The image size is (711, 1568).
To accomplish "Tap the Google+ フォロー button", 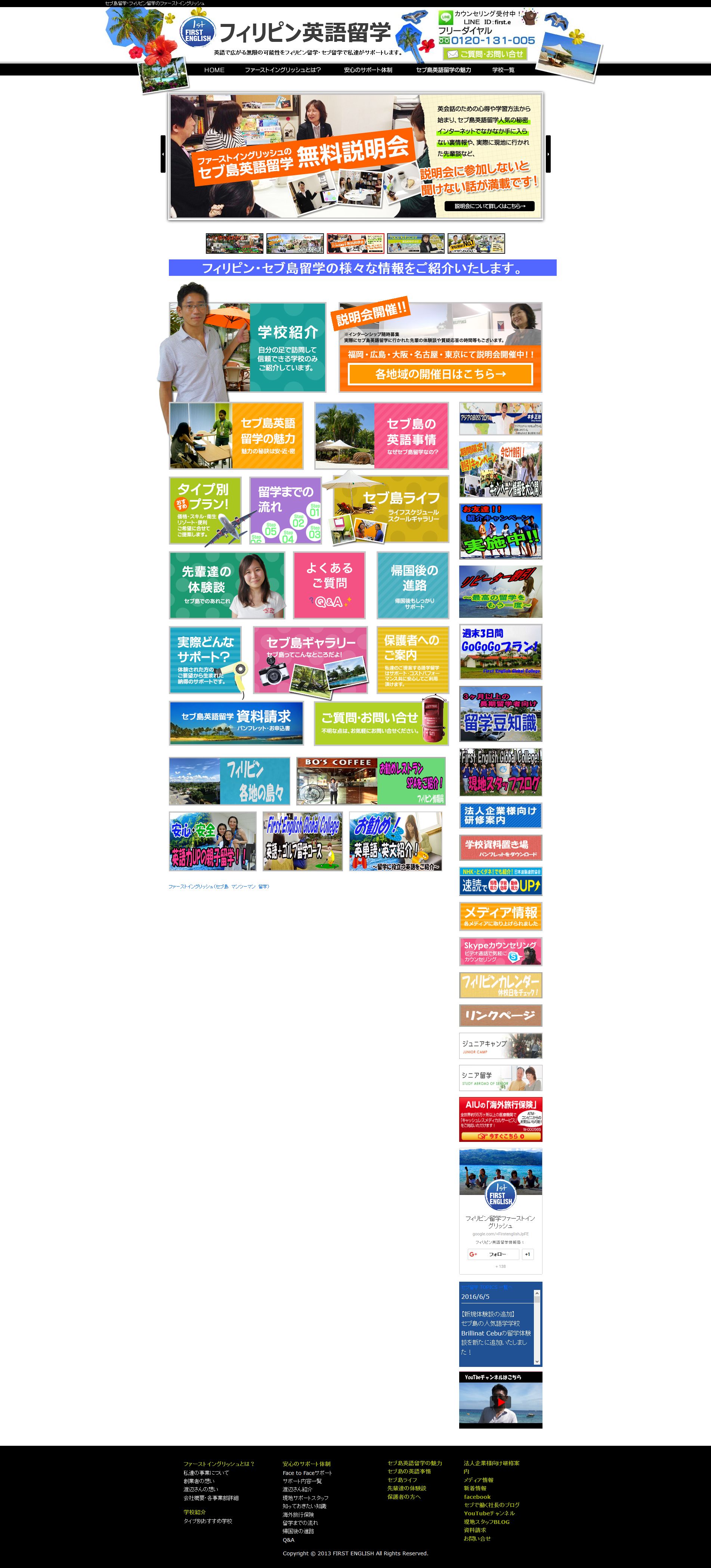I will click(x=493, y=1254).
